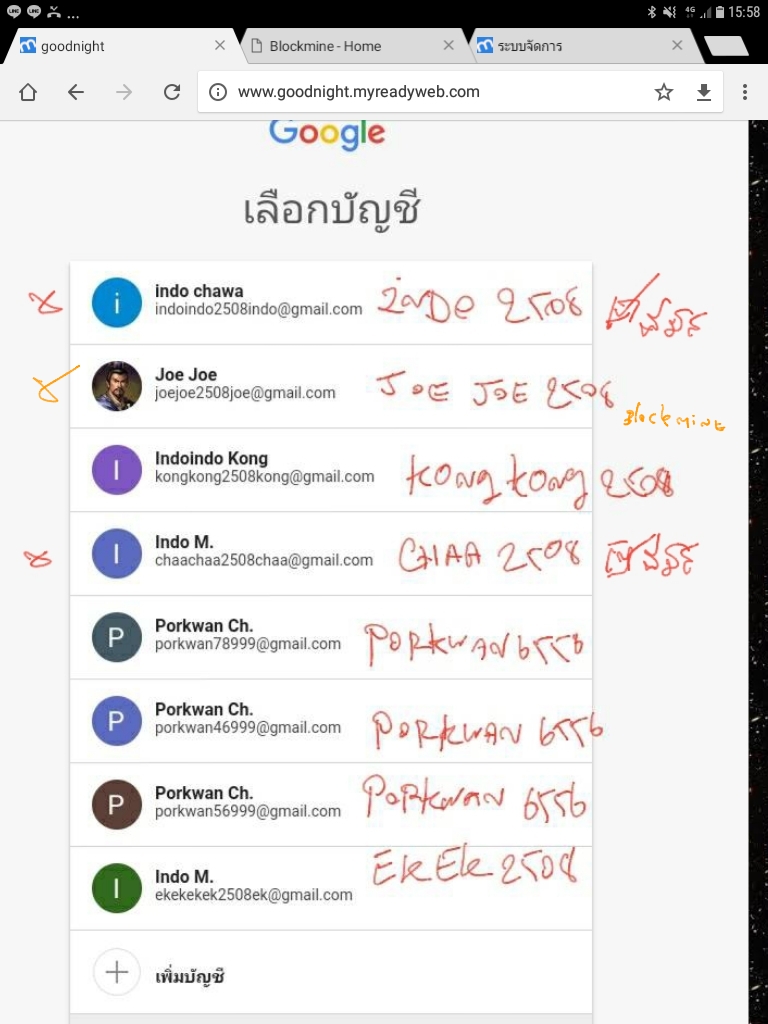Go to the browser home page
Viewport: 768px width, 1024px height.
click(28, 92)
